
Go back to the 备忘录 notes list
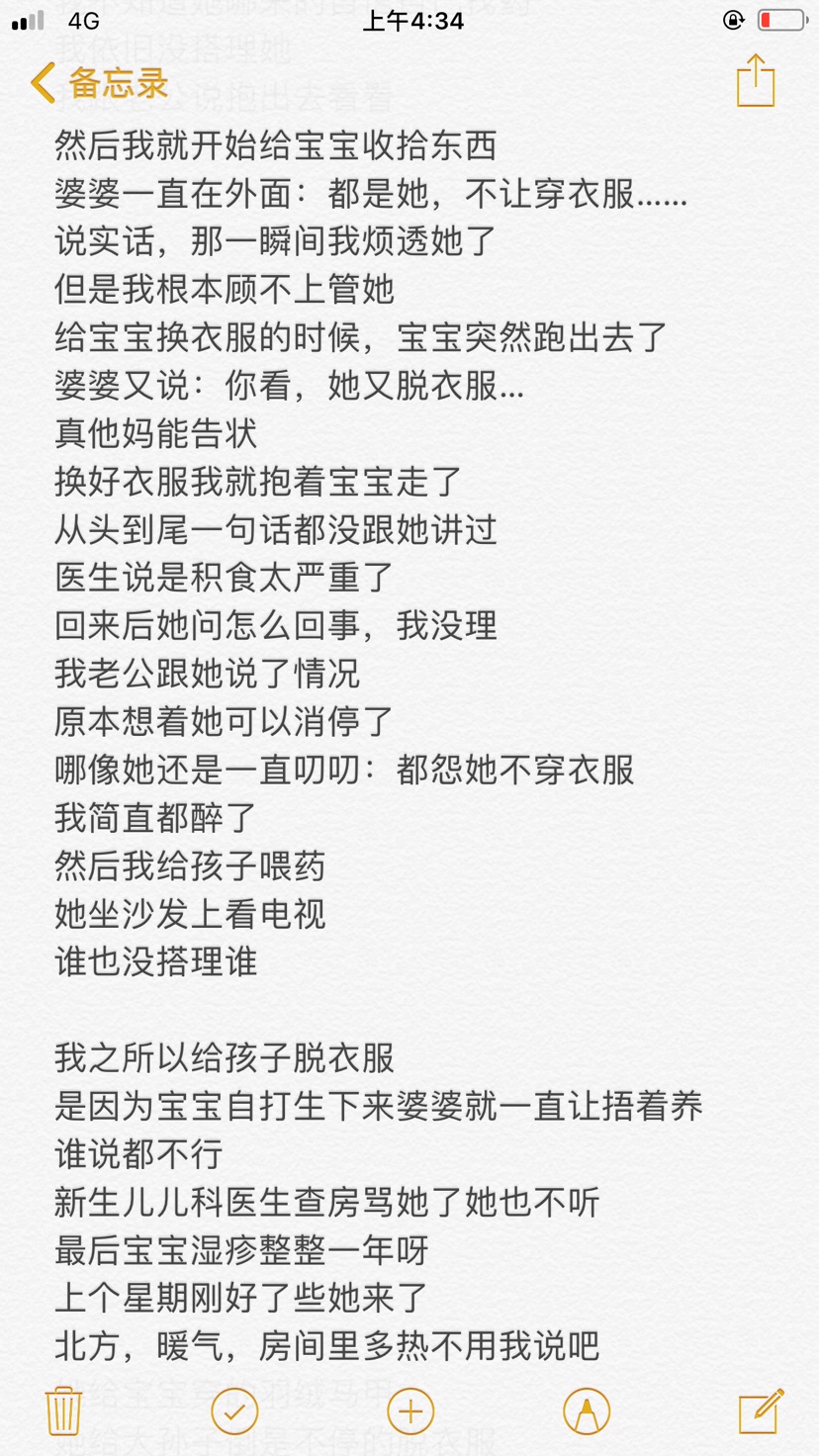pos(100,83)
